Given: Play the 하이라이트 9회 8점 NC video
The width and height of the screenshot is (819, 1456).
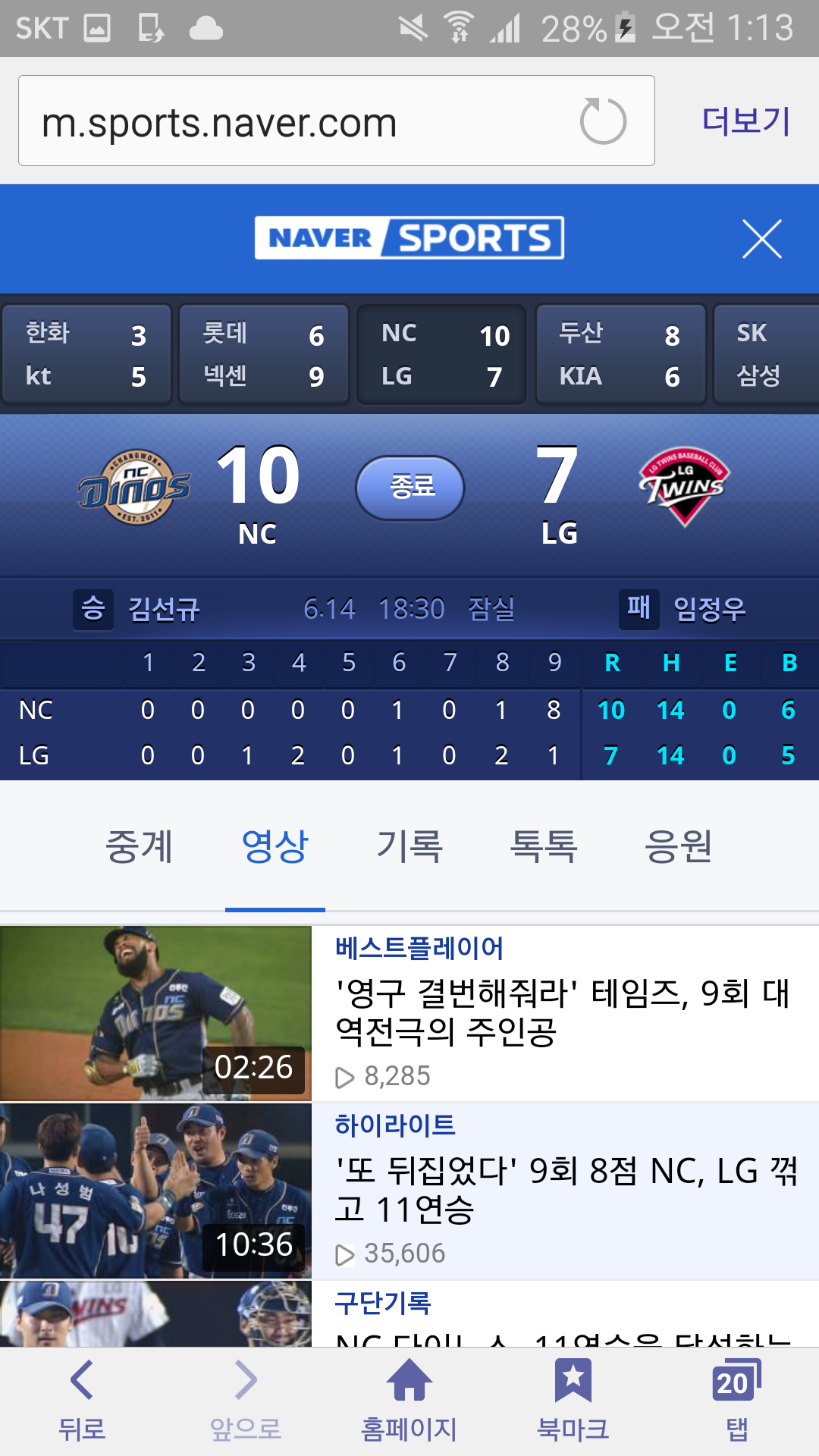Looking at the screenshot, I should click(155, 1191).
